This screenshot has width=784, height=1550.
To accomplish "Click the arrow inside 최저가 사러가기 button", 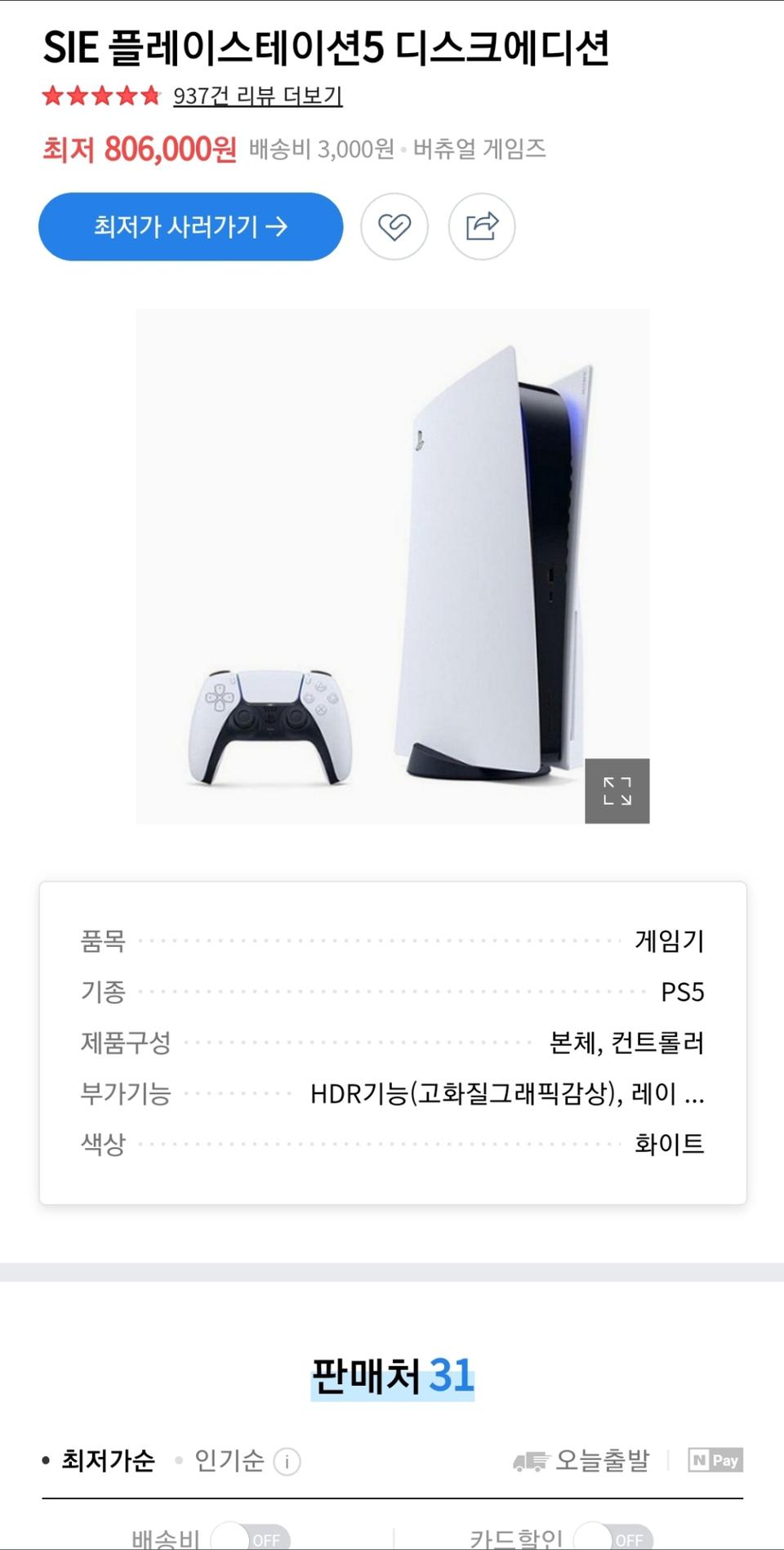I will pyautogui.click(x=278, y=226).
